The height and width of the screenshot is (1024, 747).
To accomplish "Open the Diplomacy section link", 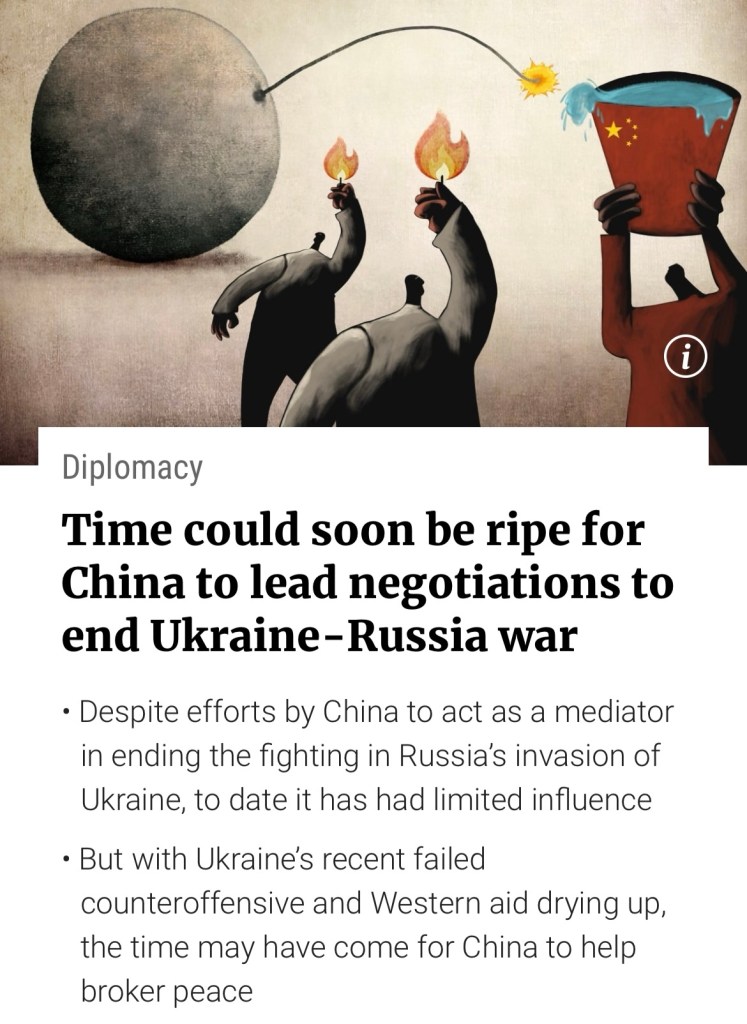I will [132, 468].
